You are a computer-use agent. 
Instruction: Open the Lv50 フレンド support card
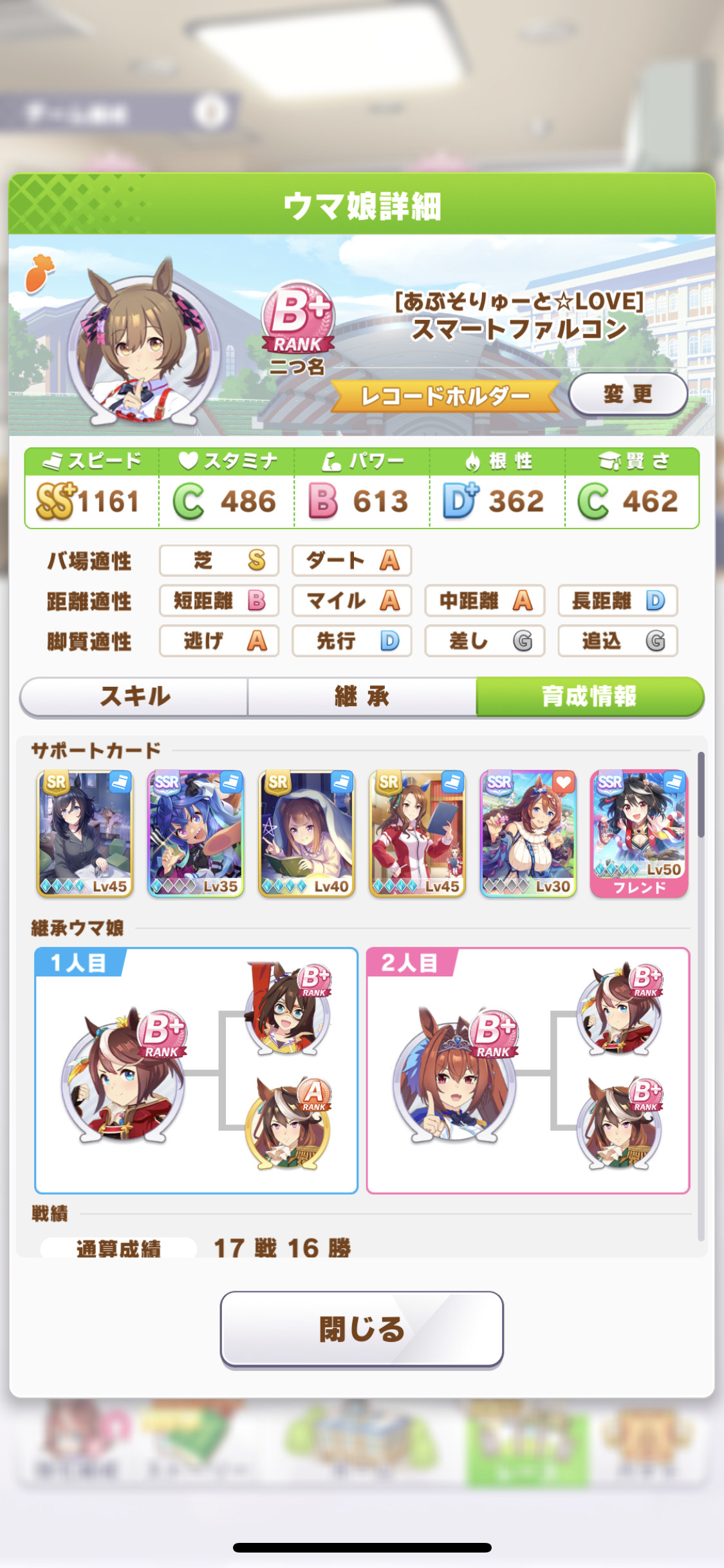[x=639, y=834]
